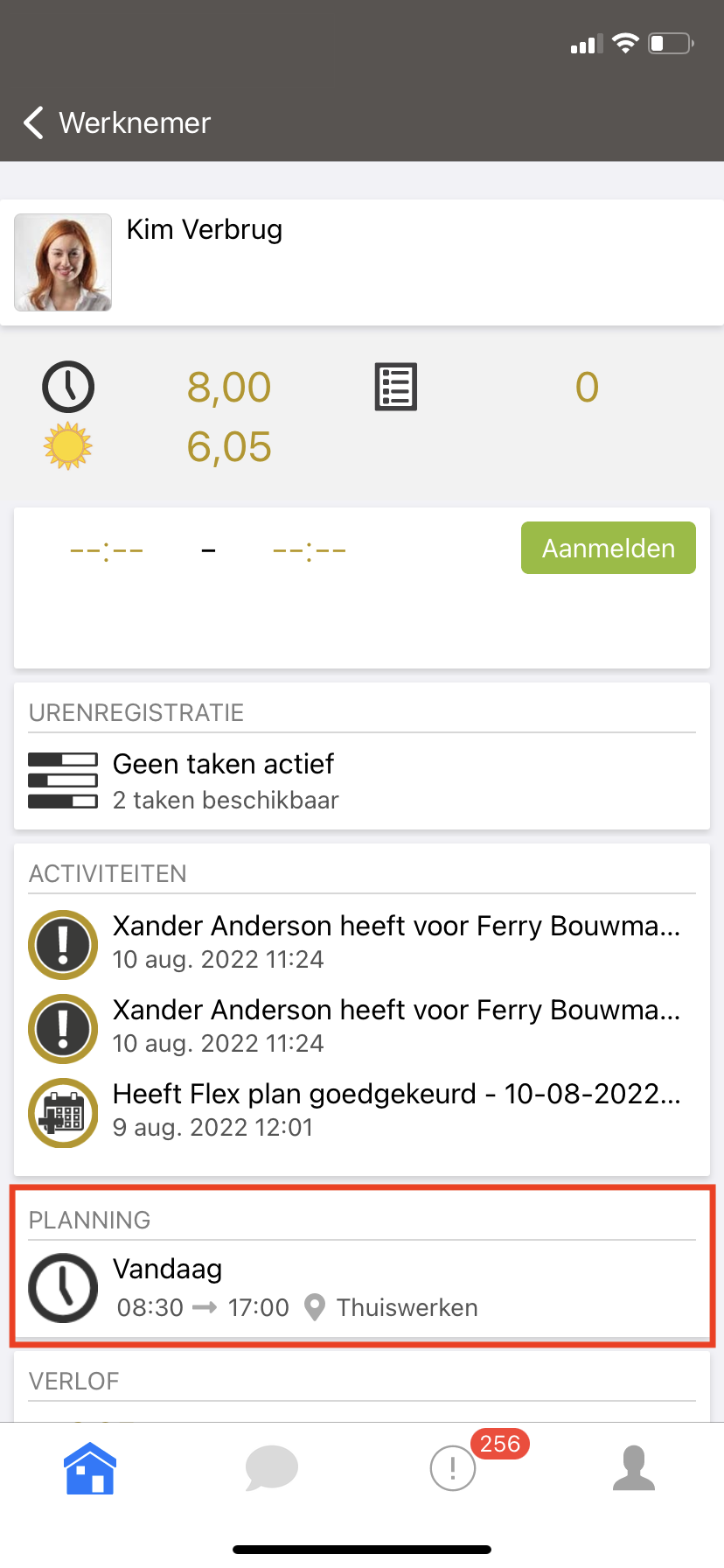724x1568 pixels.
Task: Switch to the home tab
Action: click(x=90, y=1469)
